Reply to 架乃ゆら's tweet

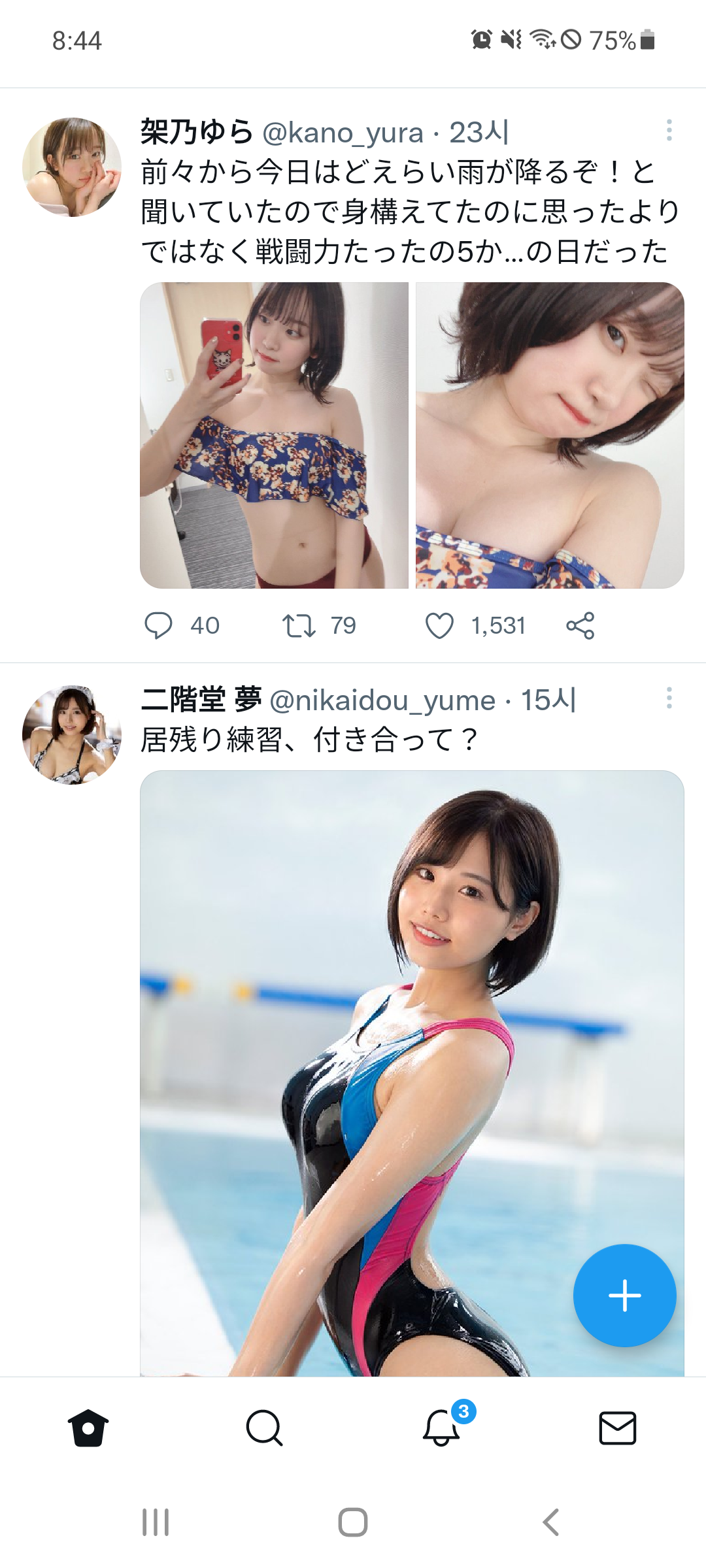(158, 625)
